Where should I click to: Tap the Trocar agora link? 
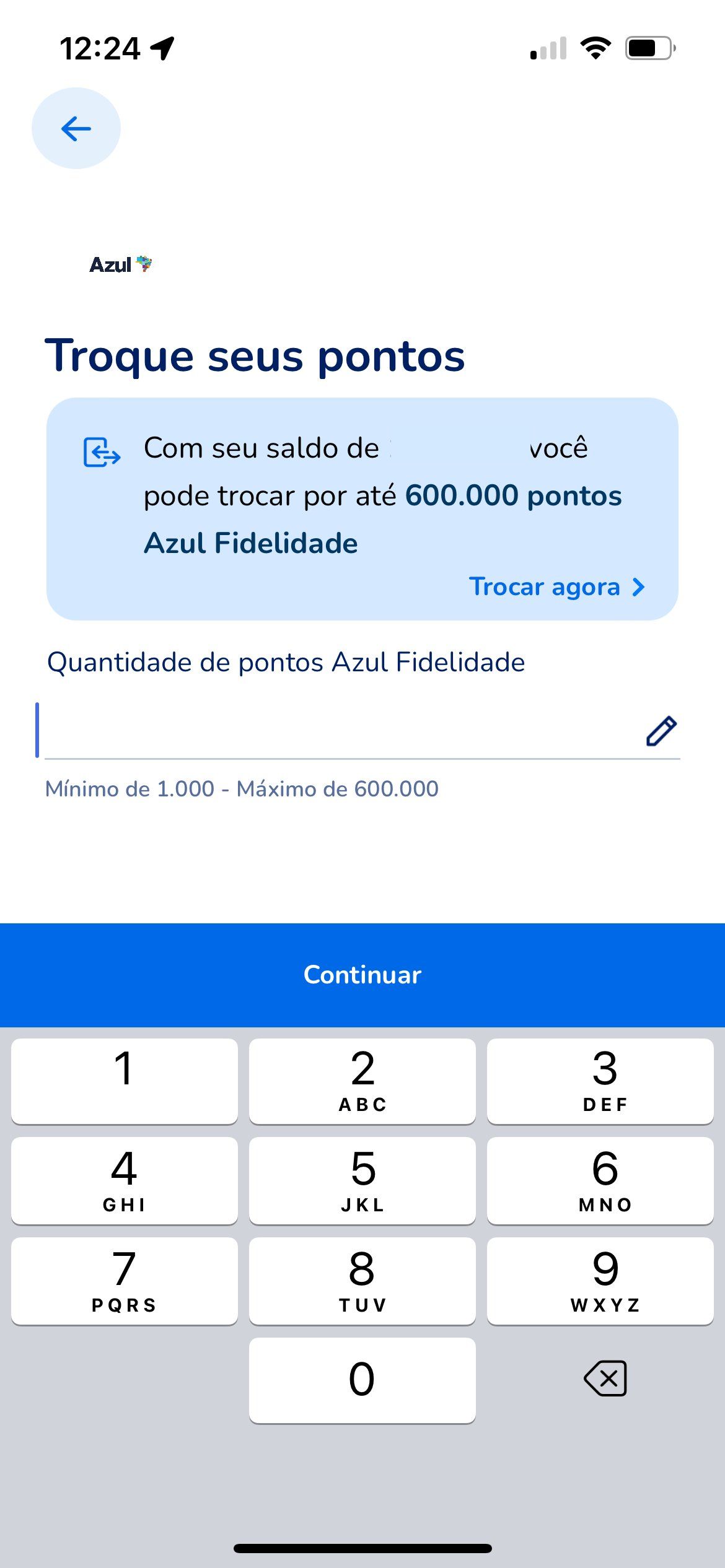(557, 586)
